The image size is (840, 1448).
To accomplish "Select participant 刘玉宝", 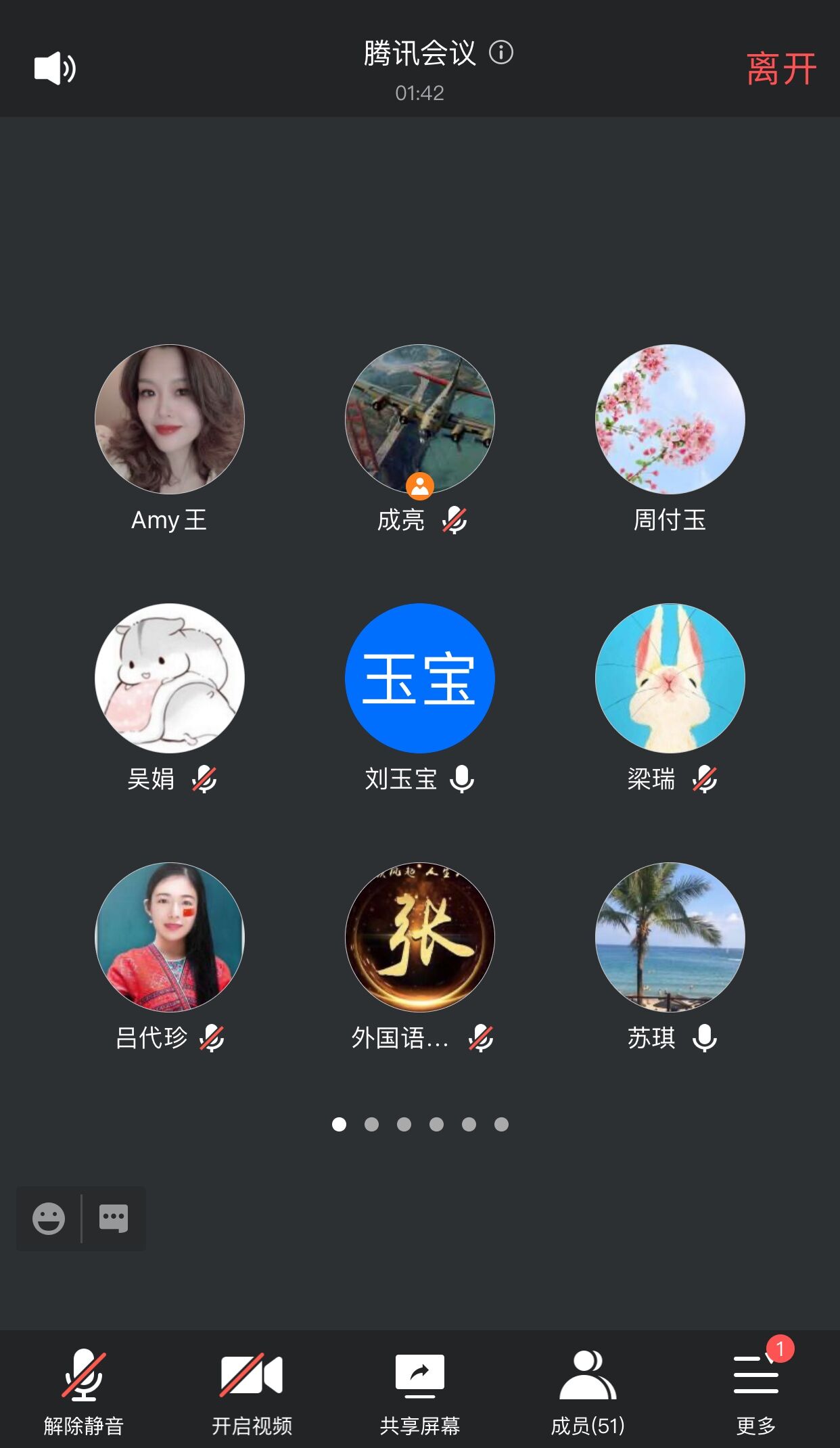I will (420, 678).
